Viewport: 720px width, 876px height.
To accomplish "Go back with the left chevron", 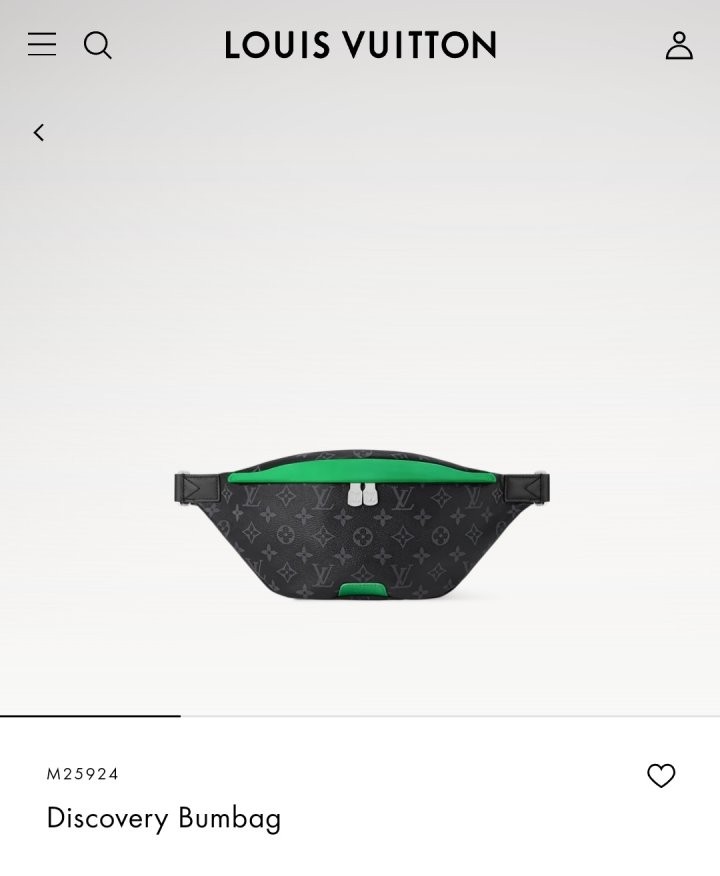I will [x=39, y=132].
